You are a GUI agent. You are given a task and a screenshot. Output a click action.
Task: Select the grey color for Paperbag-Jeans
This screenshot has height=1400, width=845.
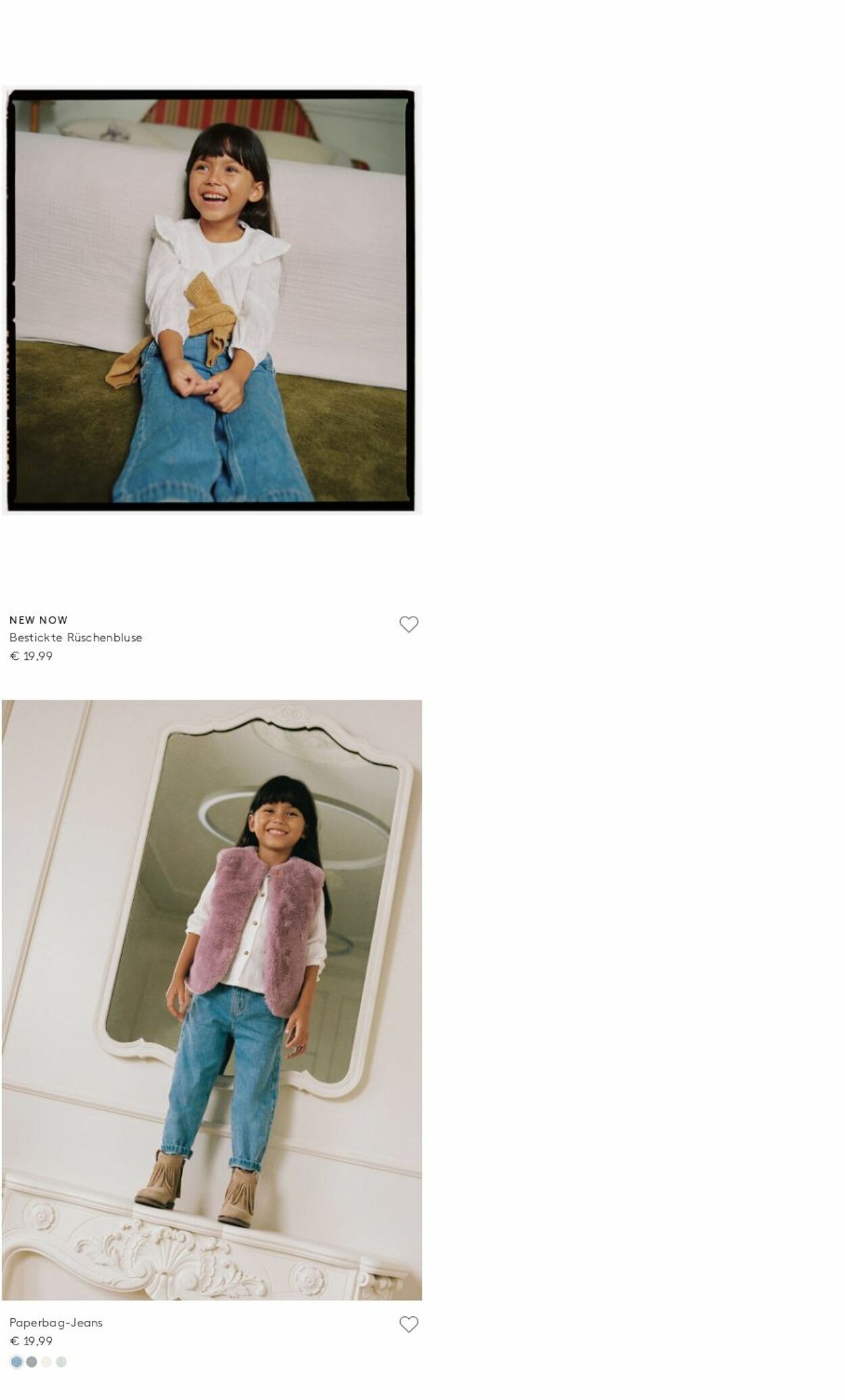pos(31,1362)
